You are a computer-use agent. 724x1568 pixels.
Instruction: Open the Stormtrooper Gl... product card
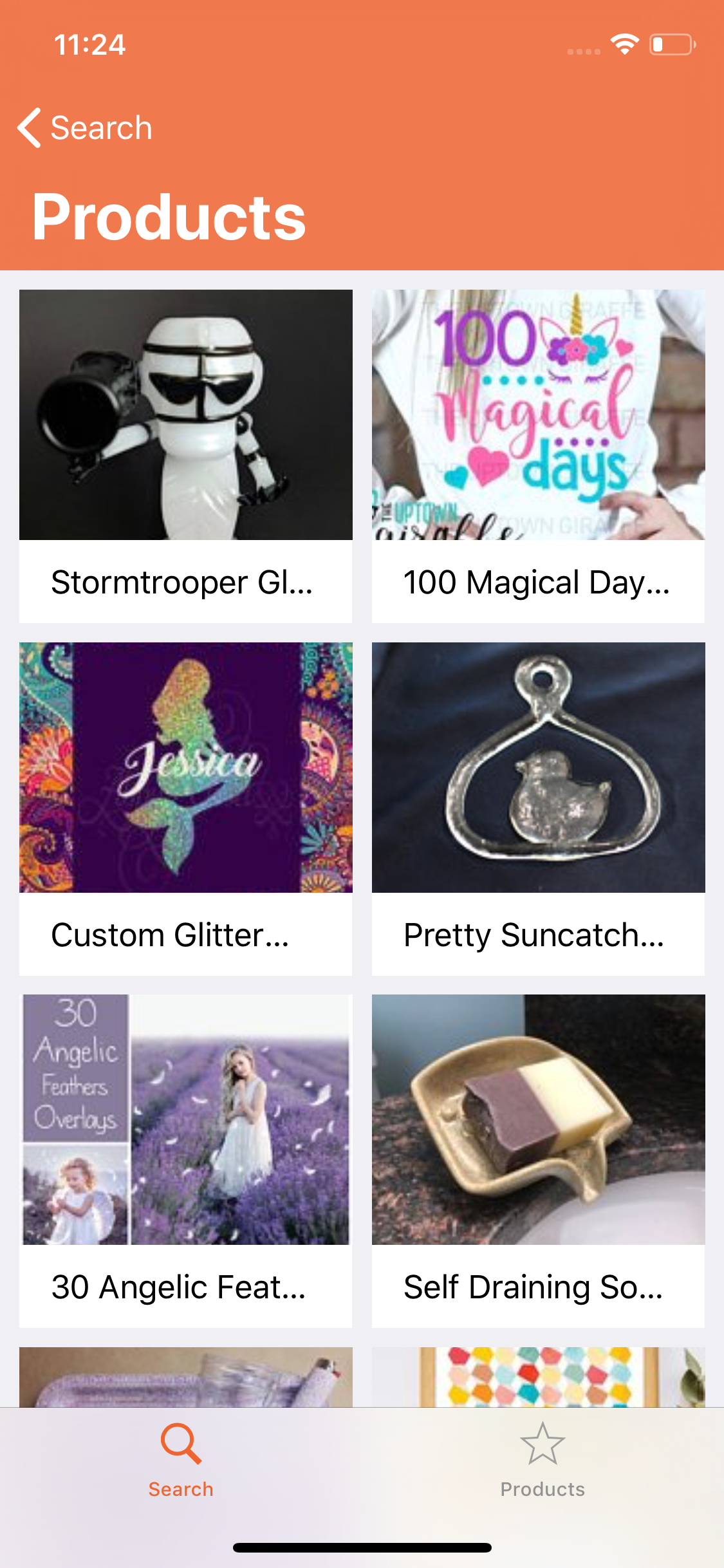[x=185, y=456]
